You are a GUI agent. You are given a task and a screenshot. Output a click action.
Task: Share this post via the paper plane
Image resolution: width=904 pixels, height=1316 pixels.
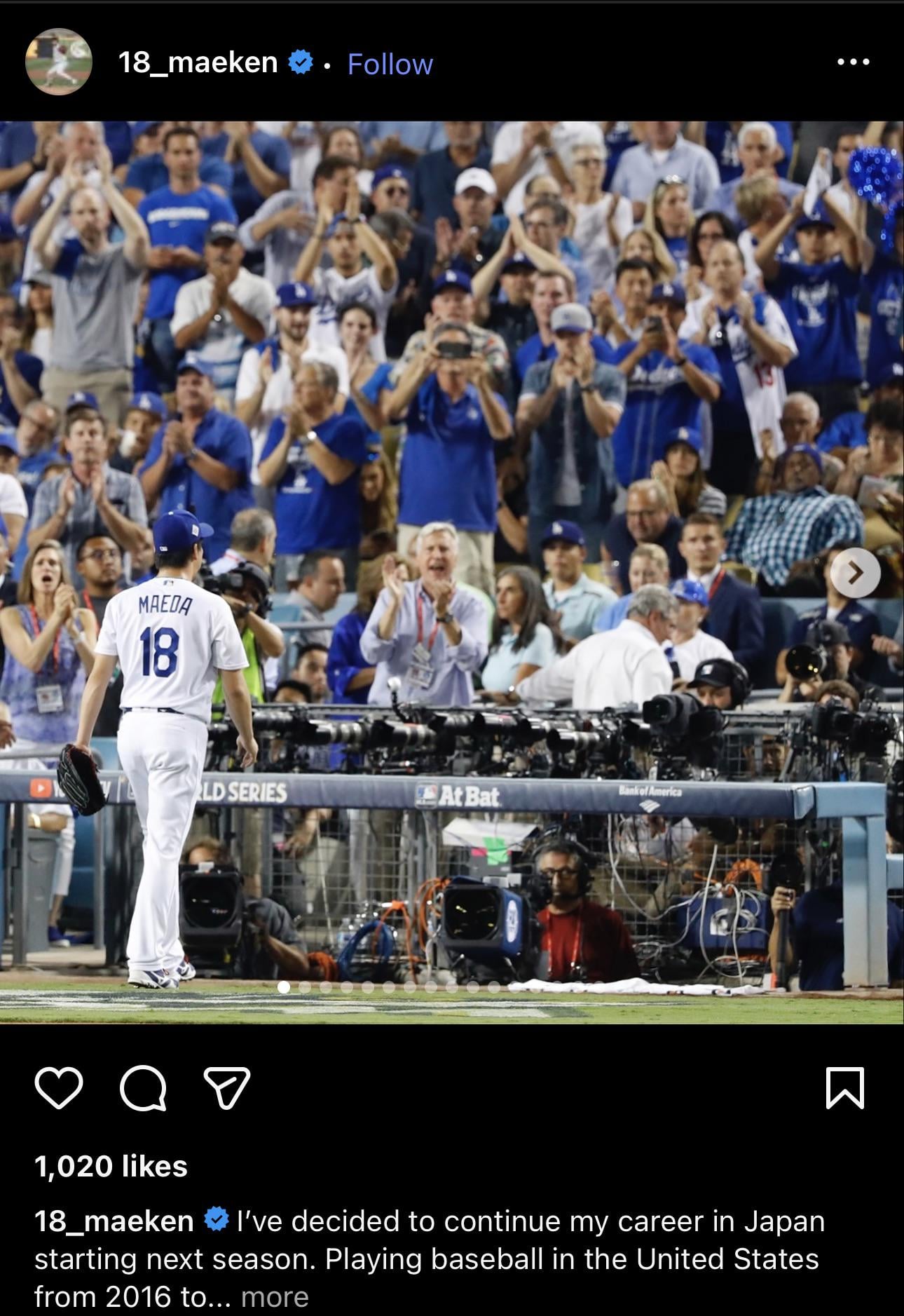coord(226,1088)
